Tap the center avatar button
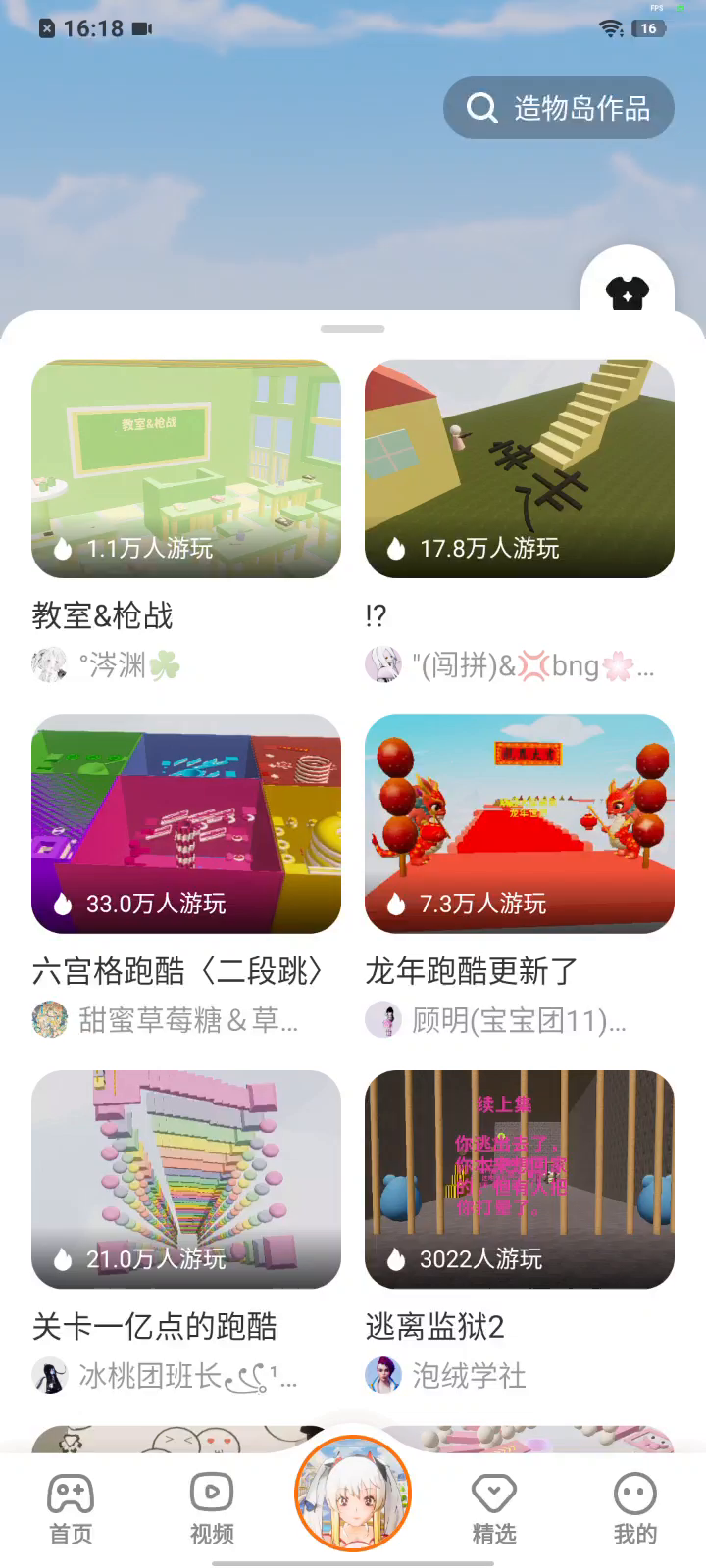Screen dimensions: 706x1568 coord(353,1494)
